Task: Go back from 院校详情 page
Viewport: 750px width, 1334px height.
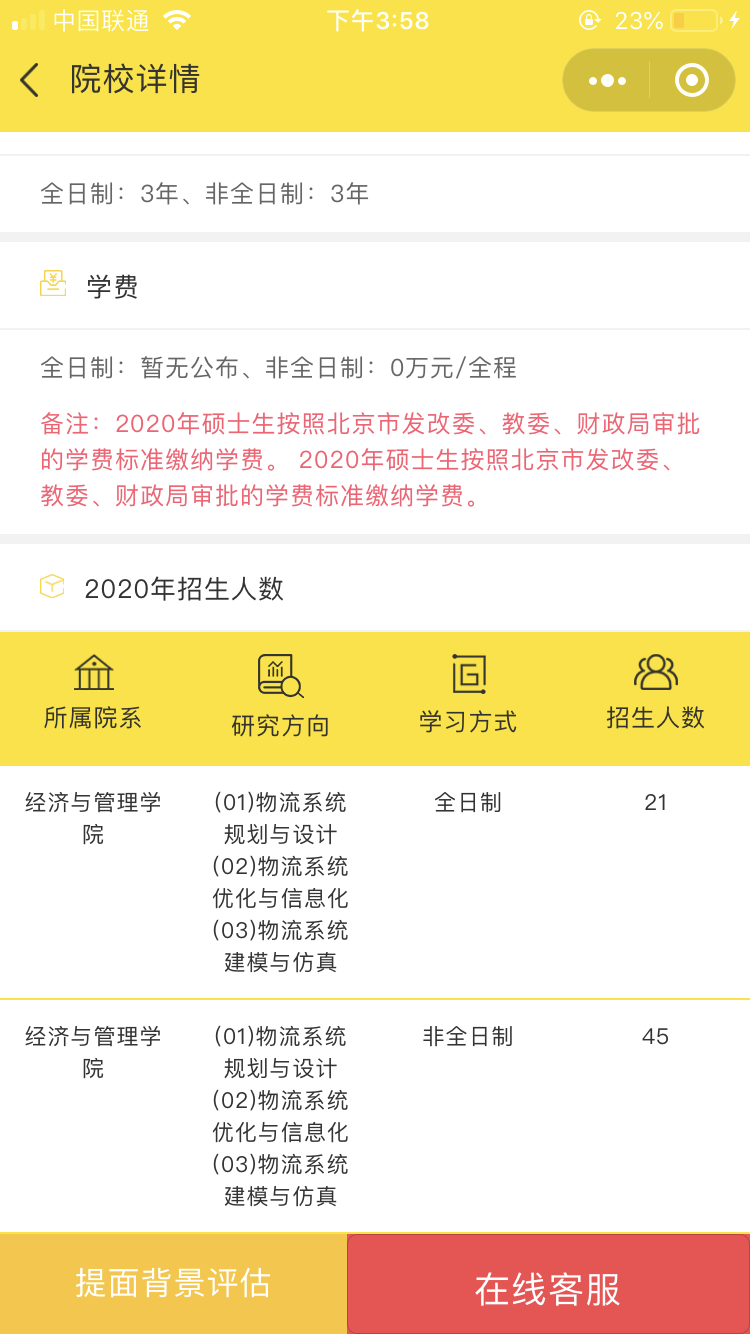Action: tap(30, 80)
